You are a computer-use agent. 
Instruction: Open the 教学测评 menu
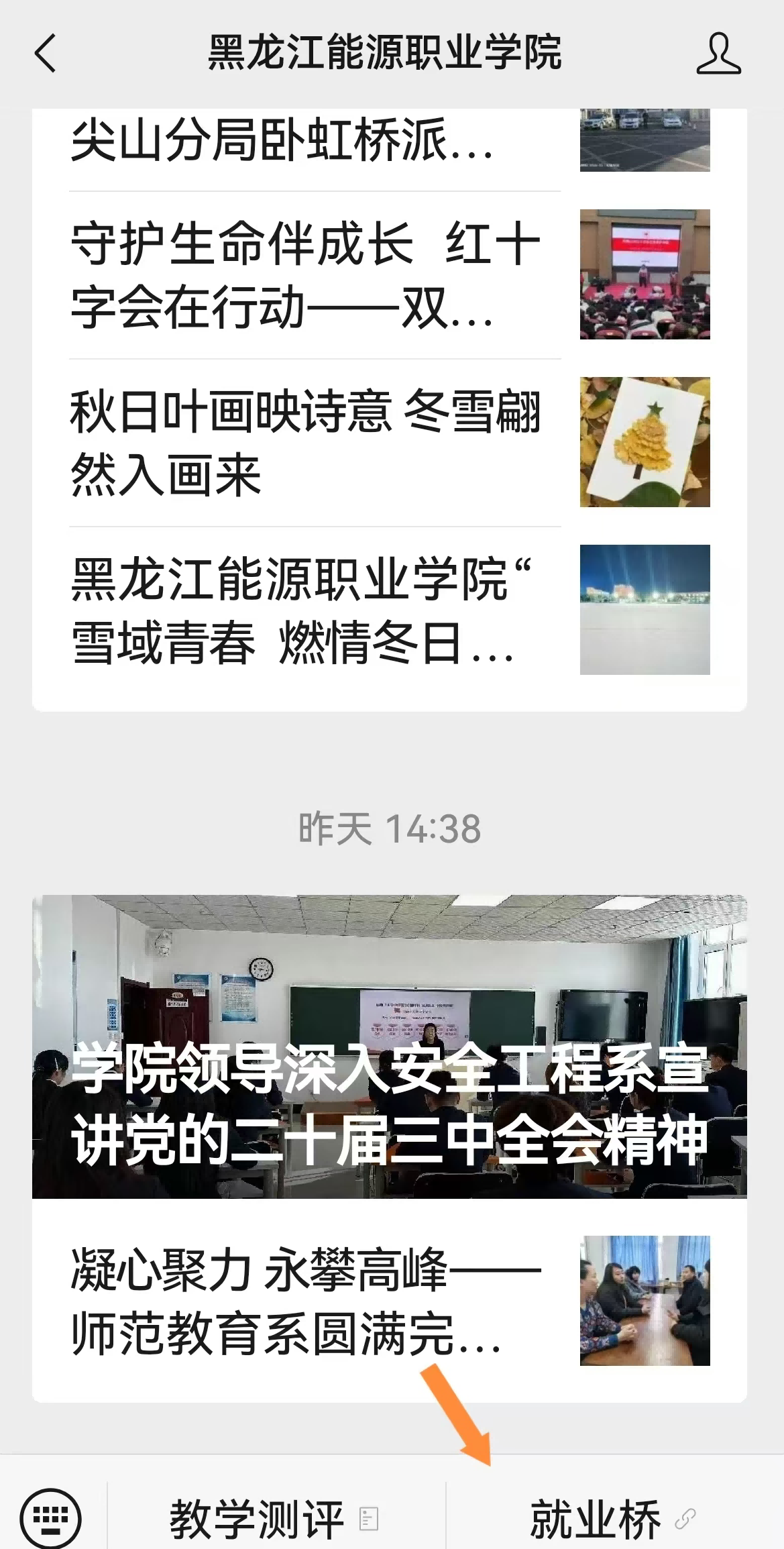pos(275,1519)
